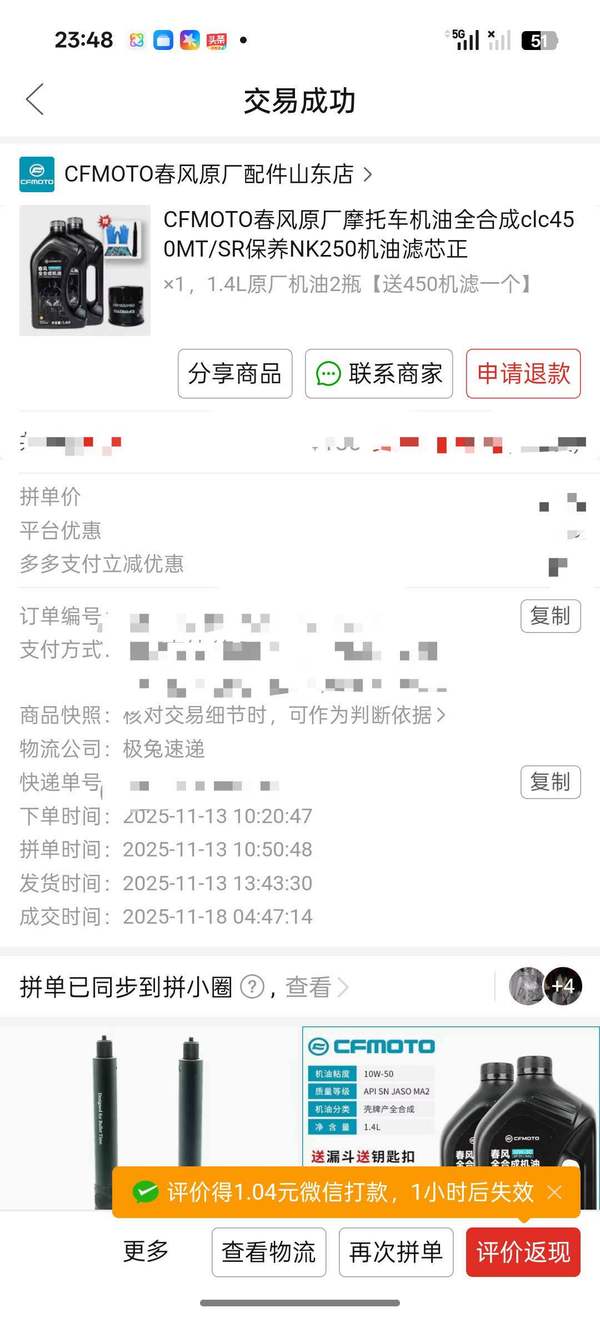Buy again with 再次拼单
Image resolution: width=600 pixels, height=1318 pixels.
[395, 1252]
